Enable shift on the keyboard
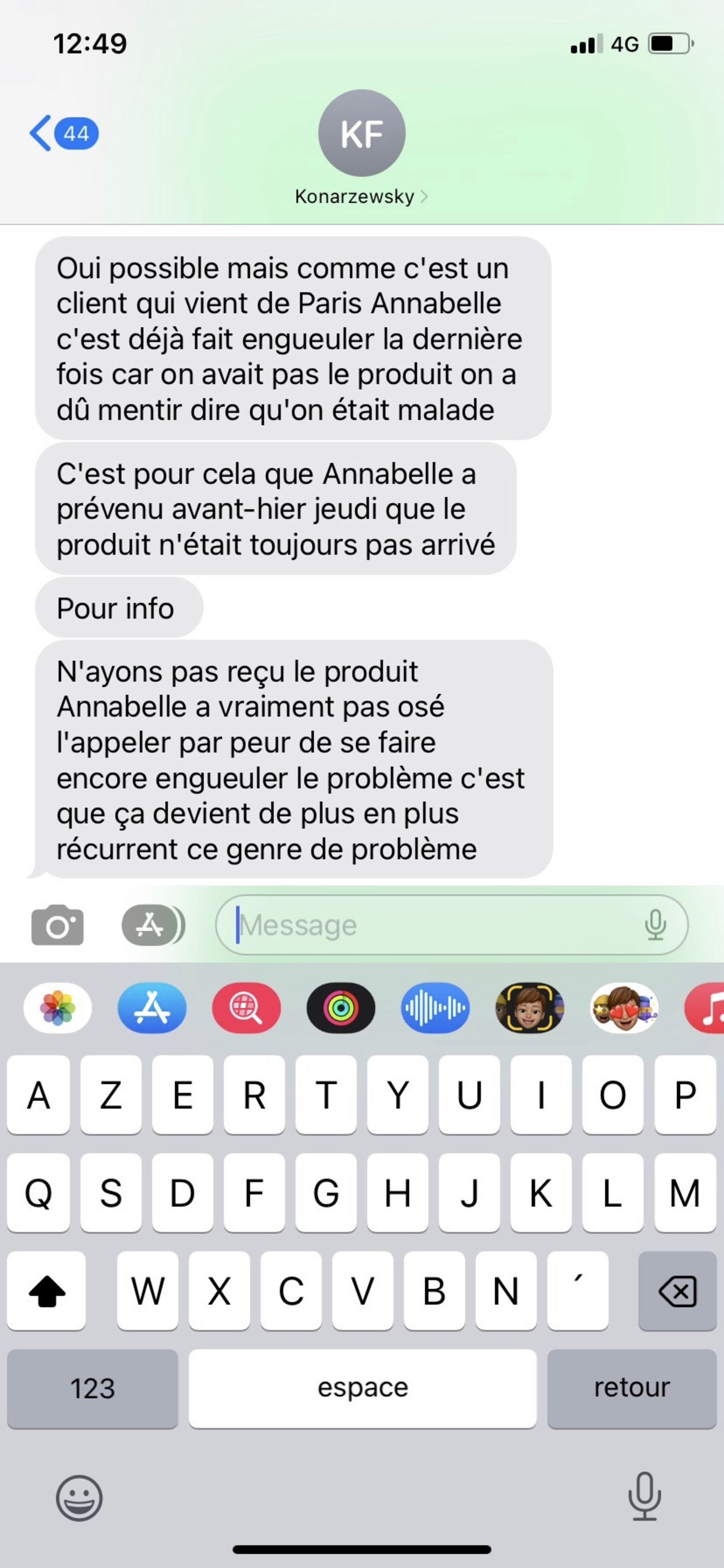 (46, 1291)
